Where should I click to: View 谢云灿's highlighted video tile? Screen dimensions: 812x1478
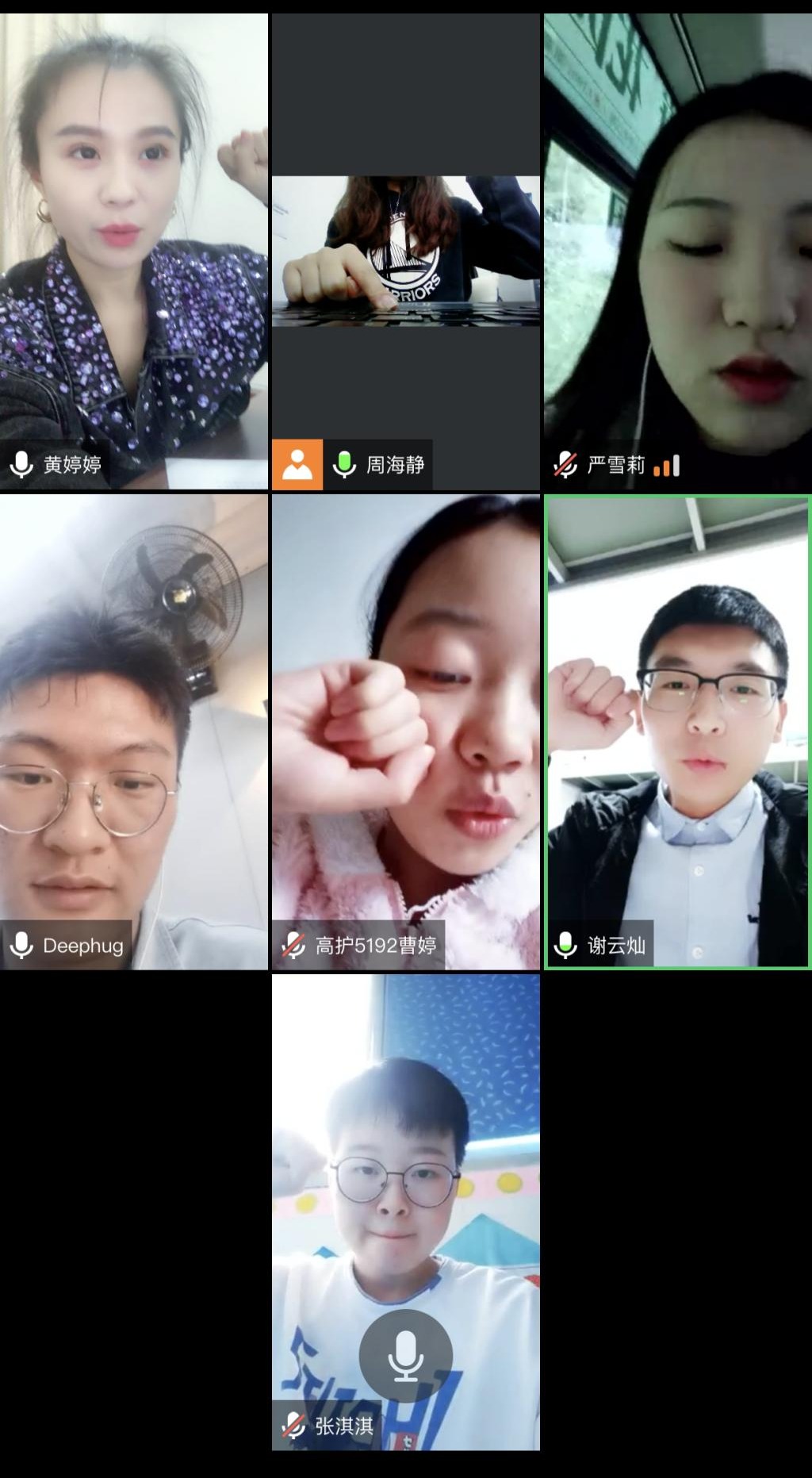coord(677,731)
